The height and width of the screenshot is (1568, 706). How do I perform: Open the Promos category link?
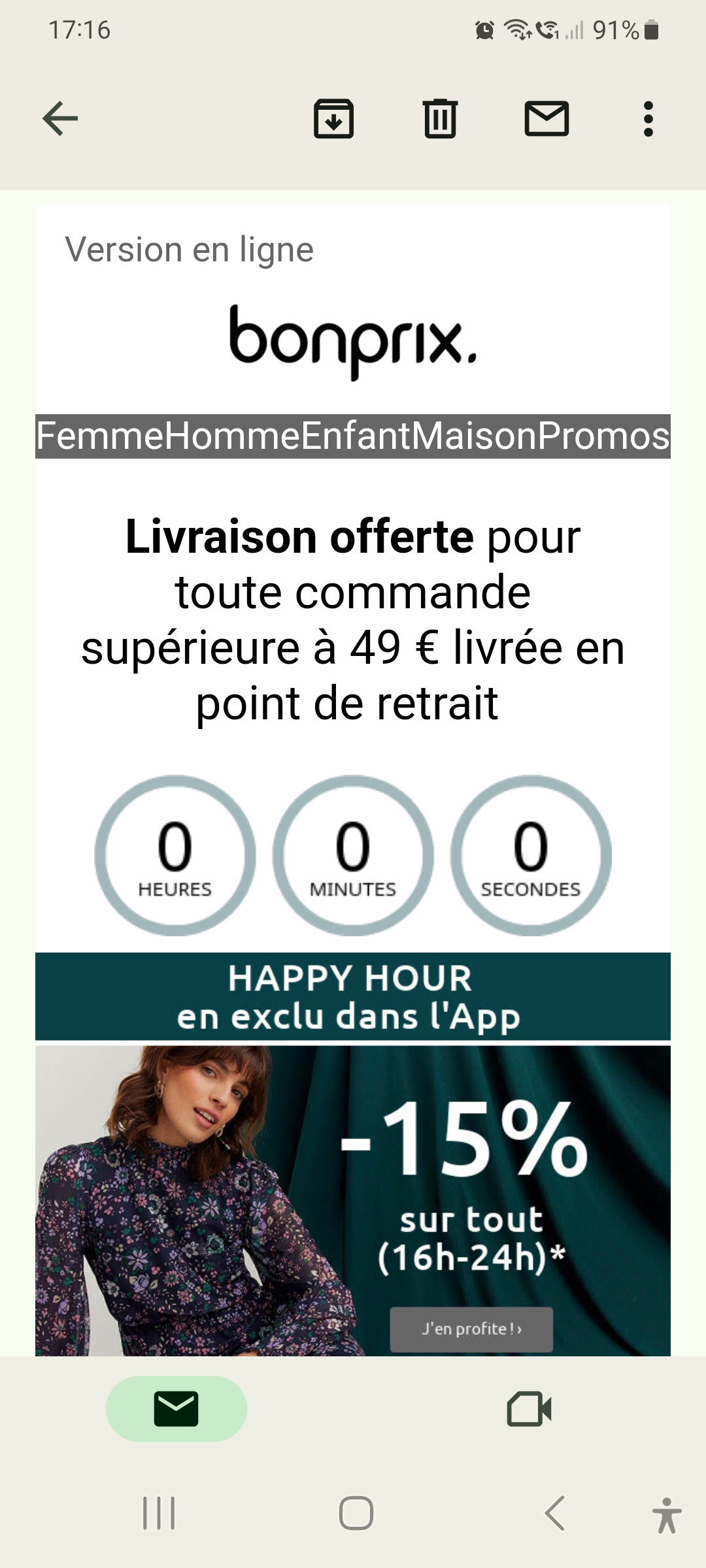point(604,436)
